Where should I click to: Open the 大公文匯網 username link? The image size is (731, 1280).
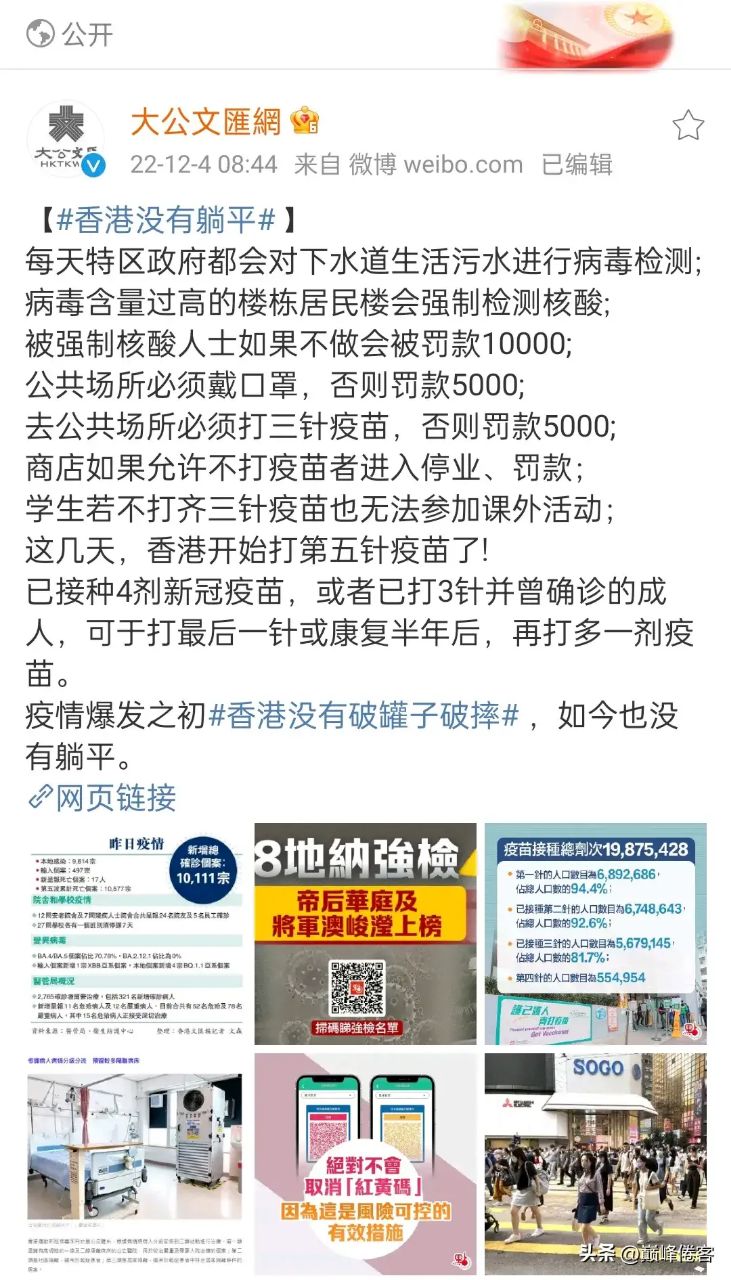(207, 123)
